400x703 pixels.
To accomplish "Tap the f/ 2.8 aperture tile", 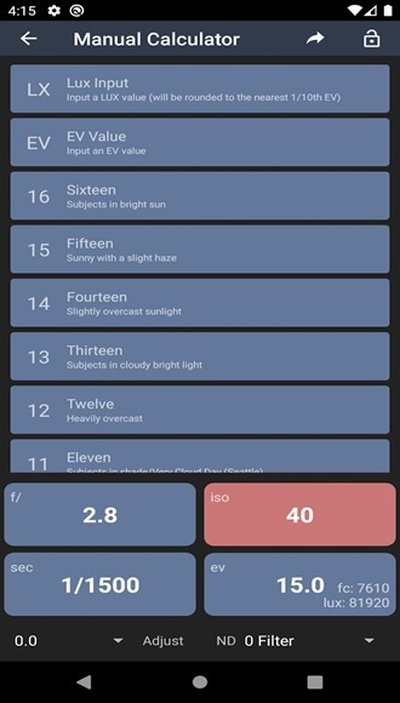I will point(100,514).
